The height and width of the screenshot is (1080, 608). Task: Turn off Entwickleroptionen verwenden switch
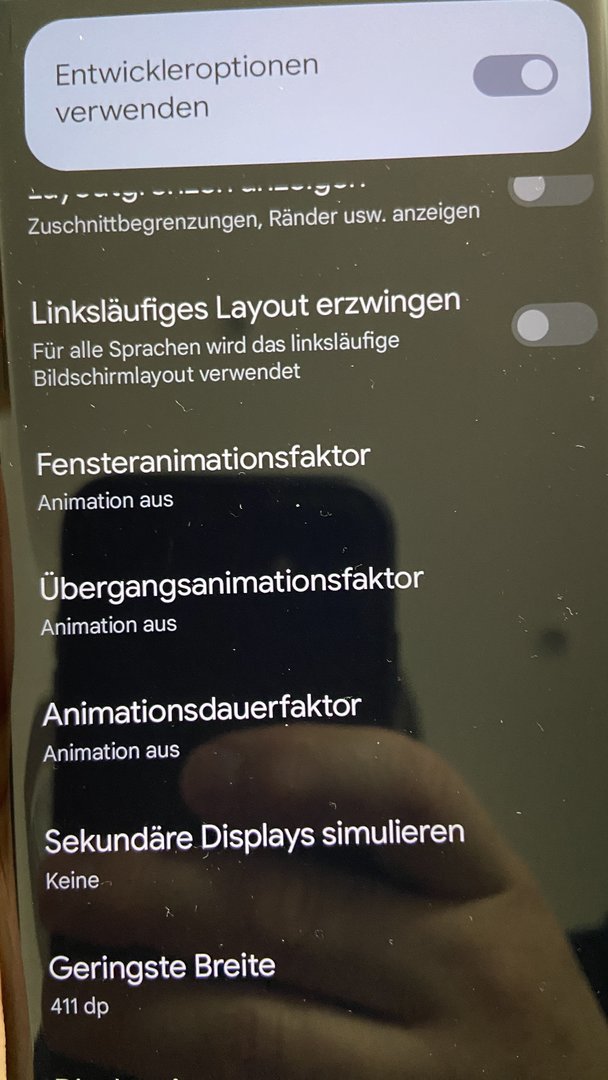coord(515,77)
